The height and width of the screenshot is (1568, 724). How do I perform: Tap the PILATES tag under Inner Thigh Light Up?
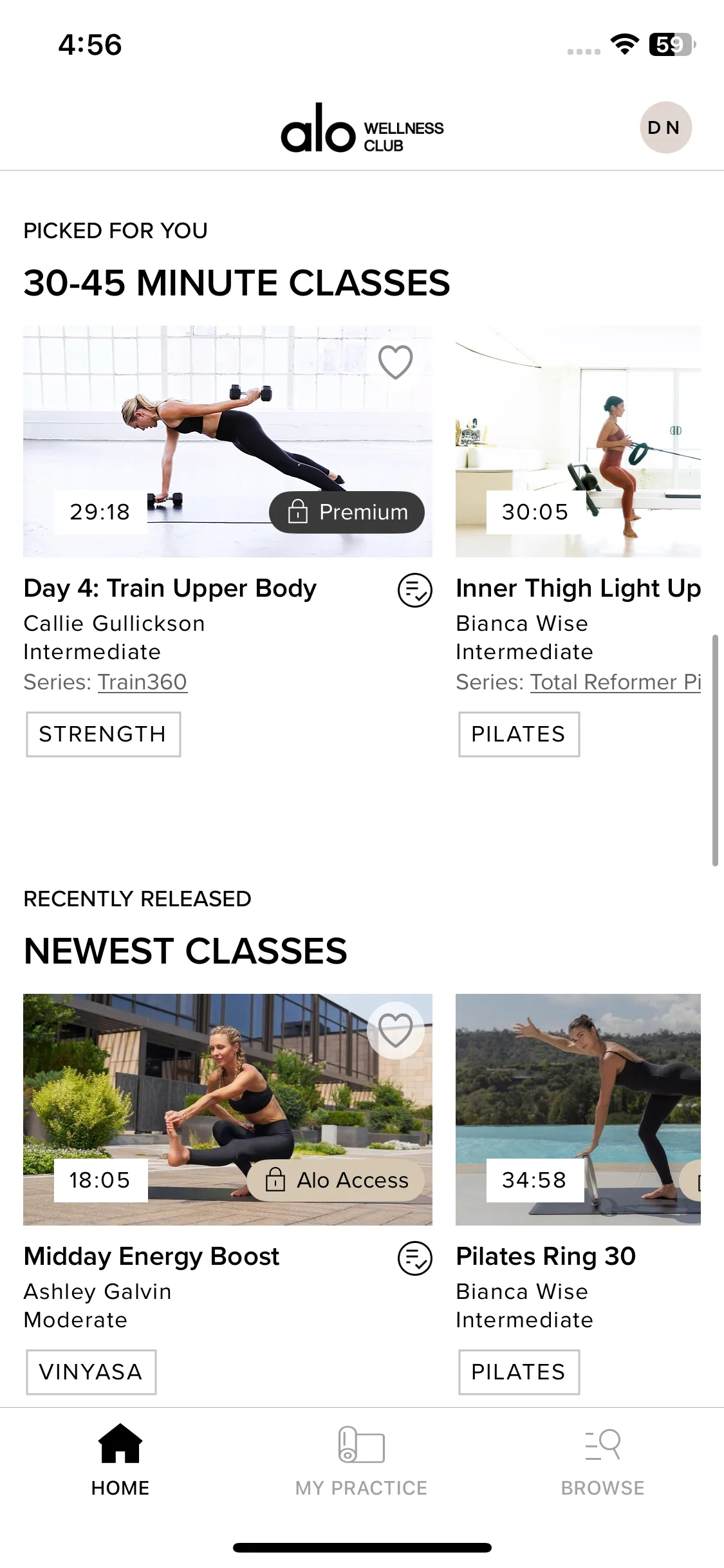(x=519, y=734)
